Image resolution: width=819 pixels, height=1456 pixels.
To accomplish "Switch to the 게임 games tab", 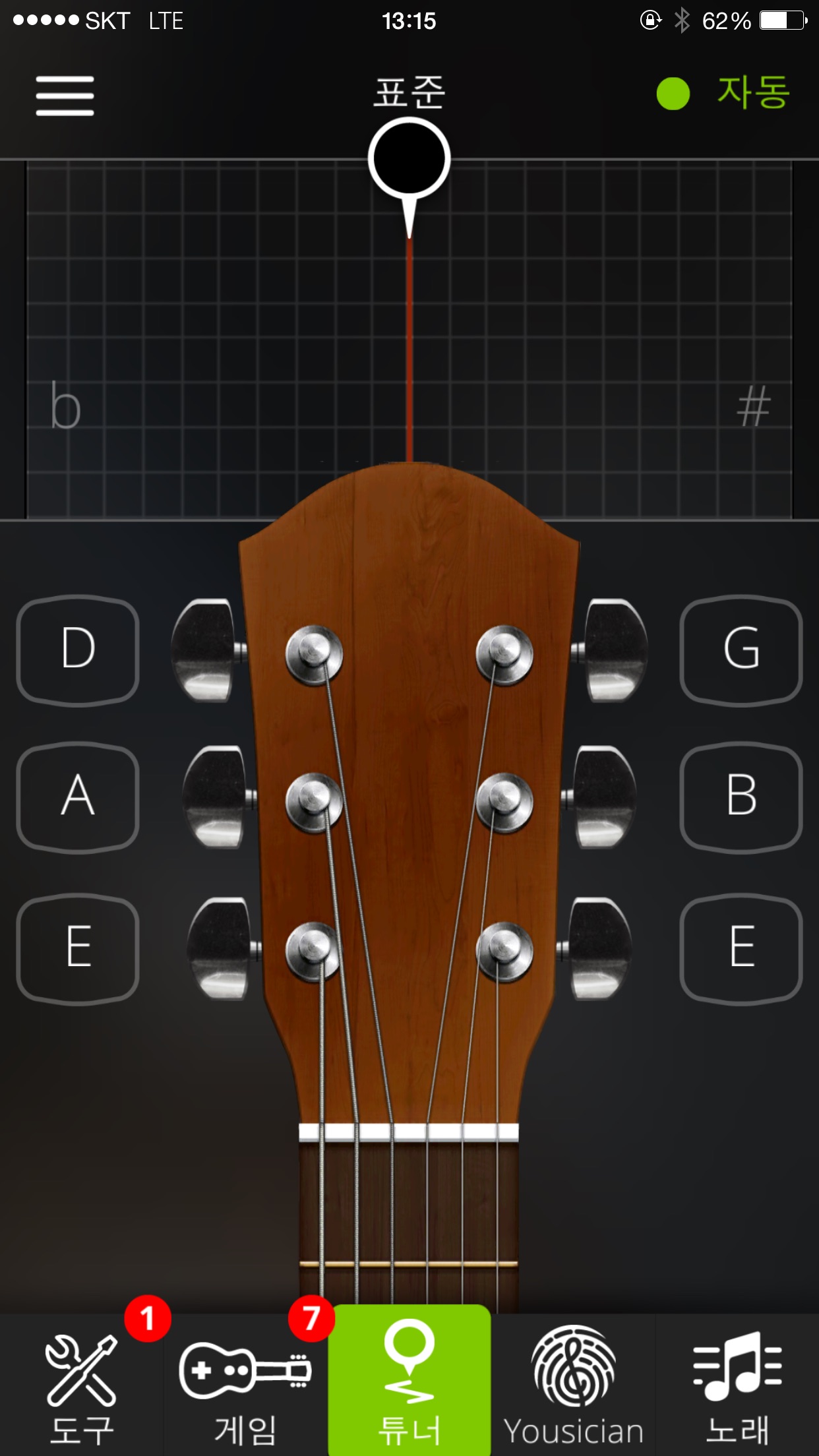I will [x=245, y=1385].
